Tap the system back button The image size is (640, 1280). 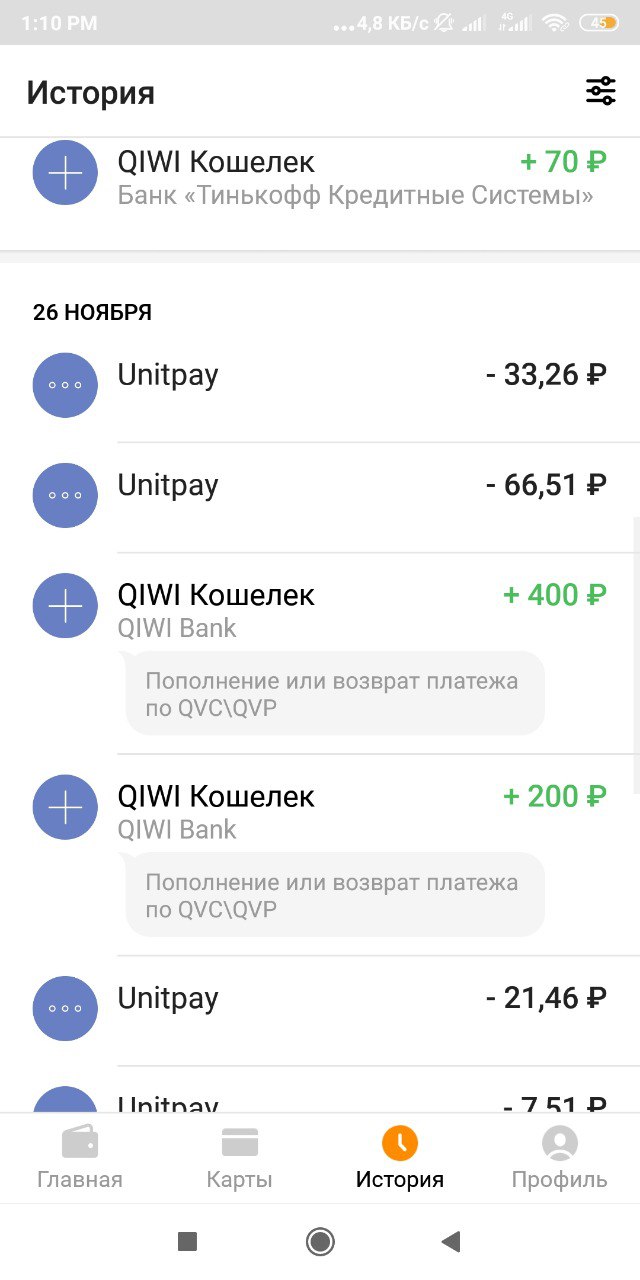pos(451,1242)
